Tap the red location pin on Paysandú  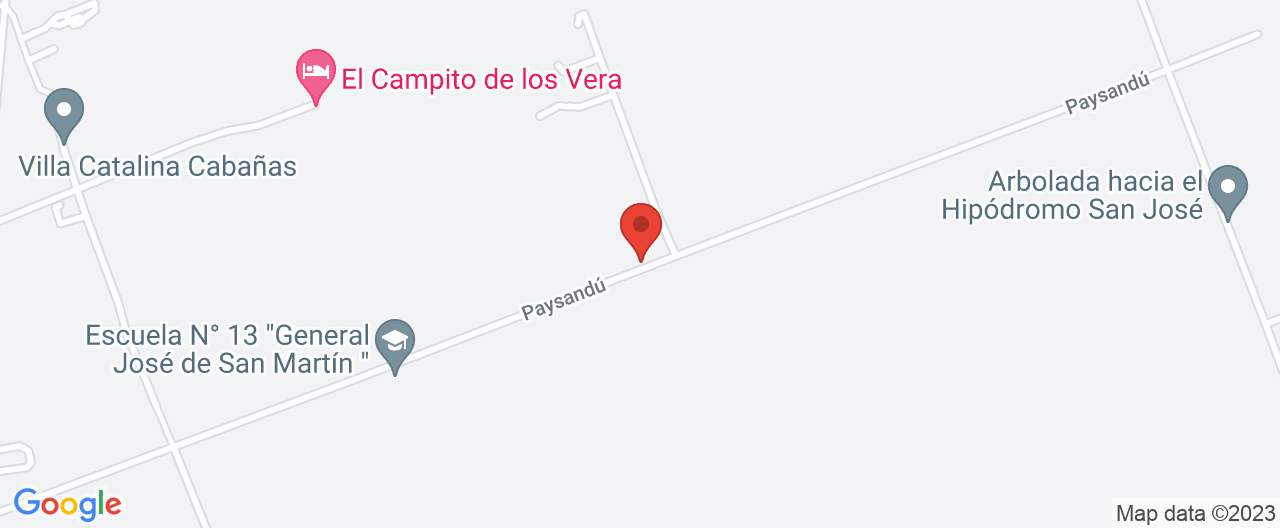(x=641, y=227)
